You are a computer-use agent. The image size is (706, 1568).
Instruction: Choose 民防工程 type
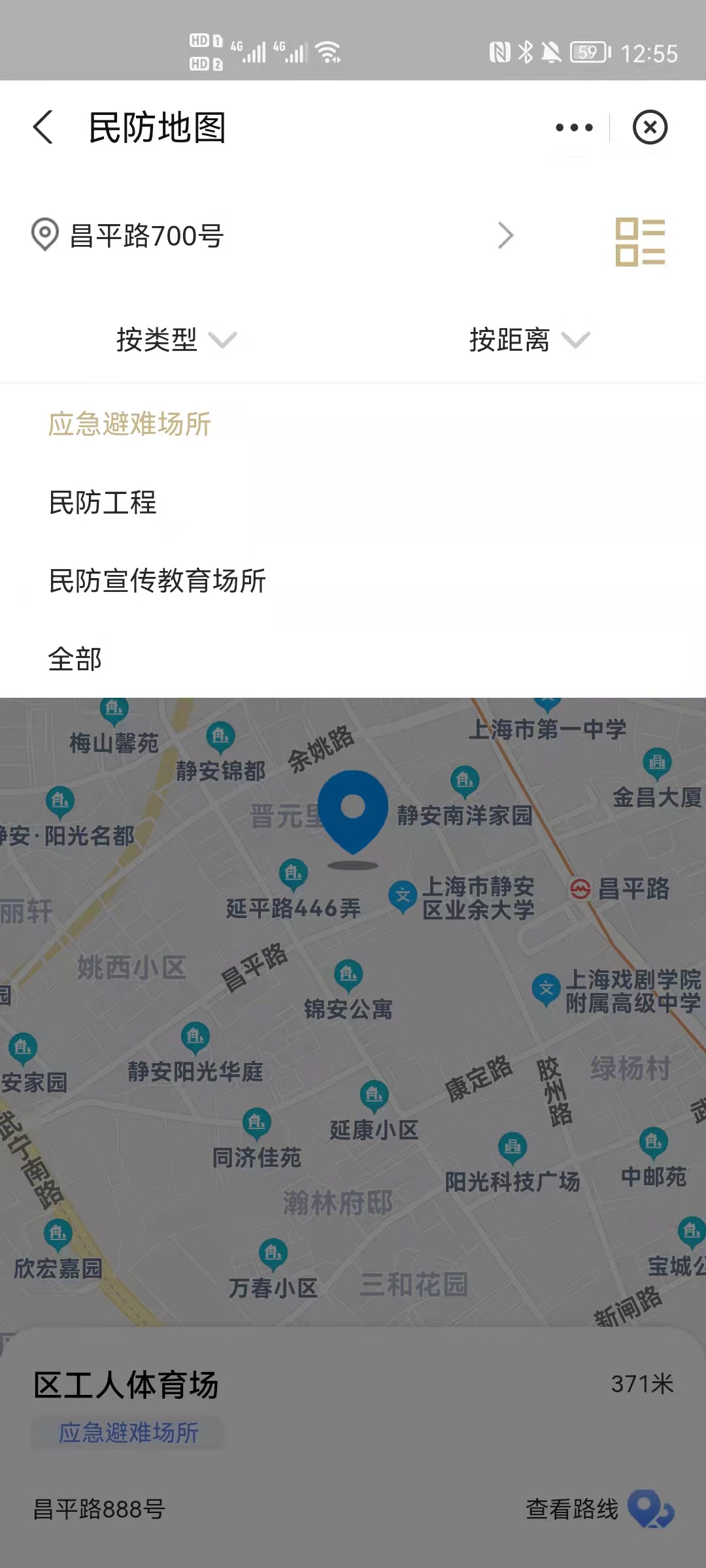click(103, 503)
